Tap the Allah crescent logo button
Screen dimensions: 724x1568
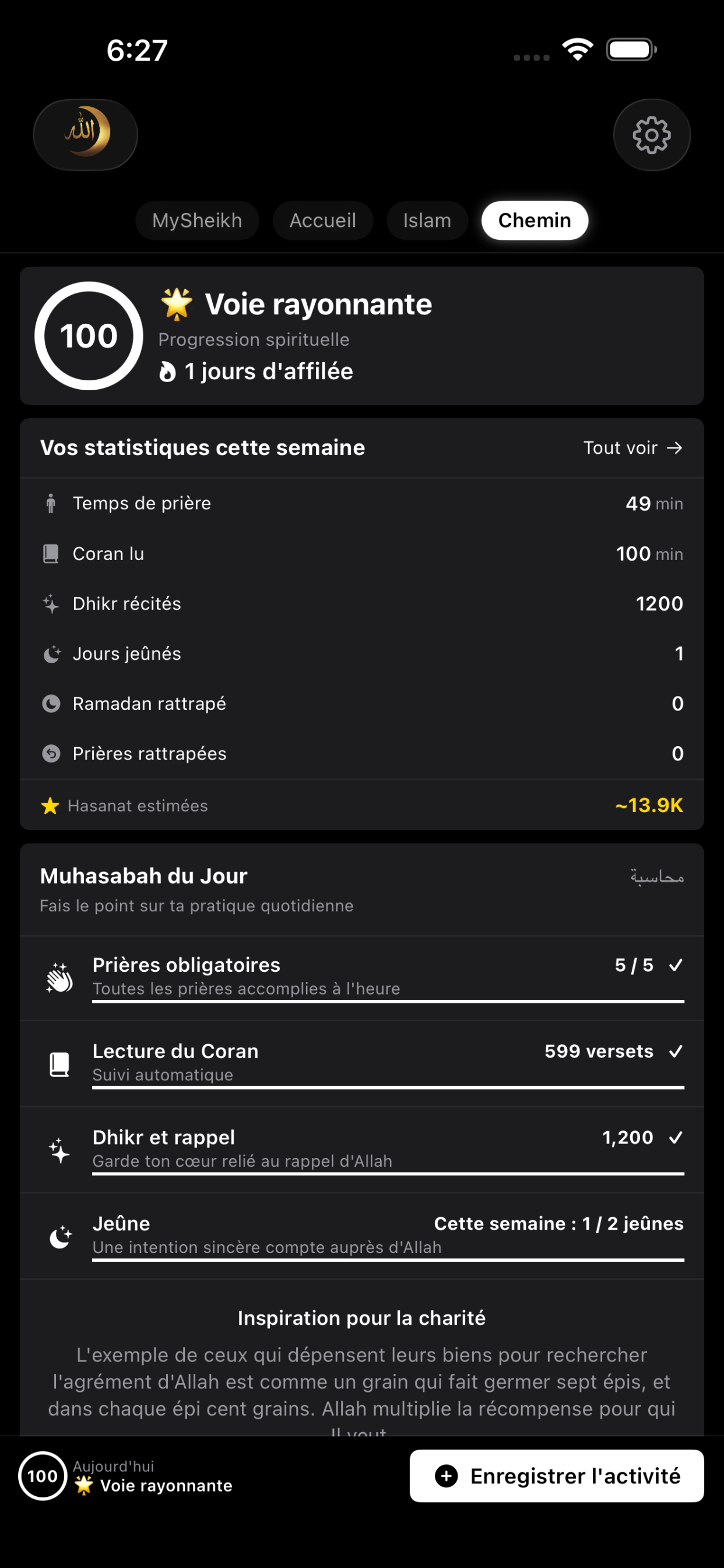(x=85, y=135)
